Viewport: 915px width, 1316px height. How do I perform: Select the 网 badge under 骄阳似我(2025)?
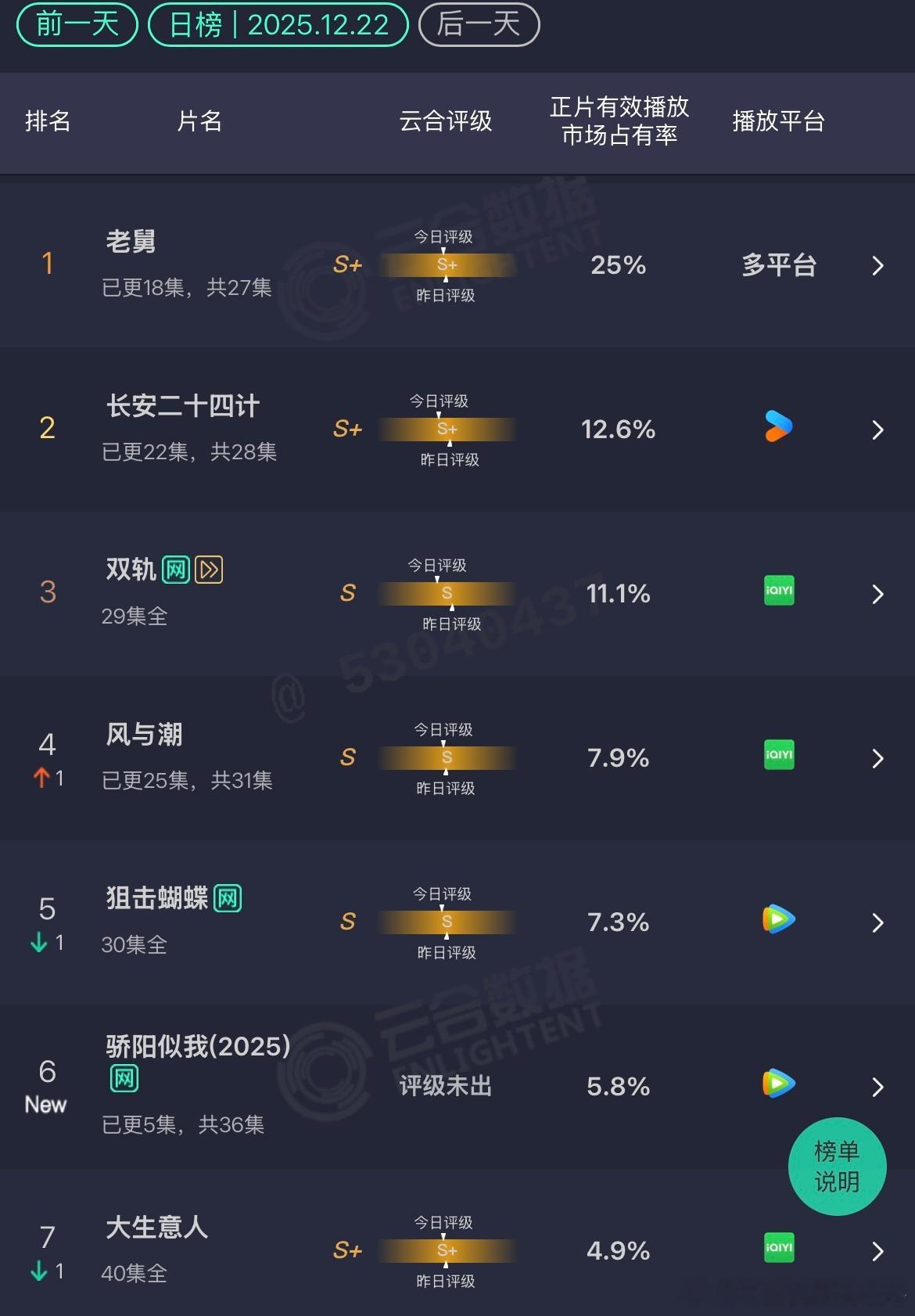pos(125,1077)
